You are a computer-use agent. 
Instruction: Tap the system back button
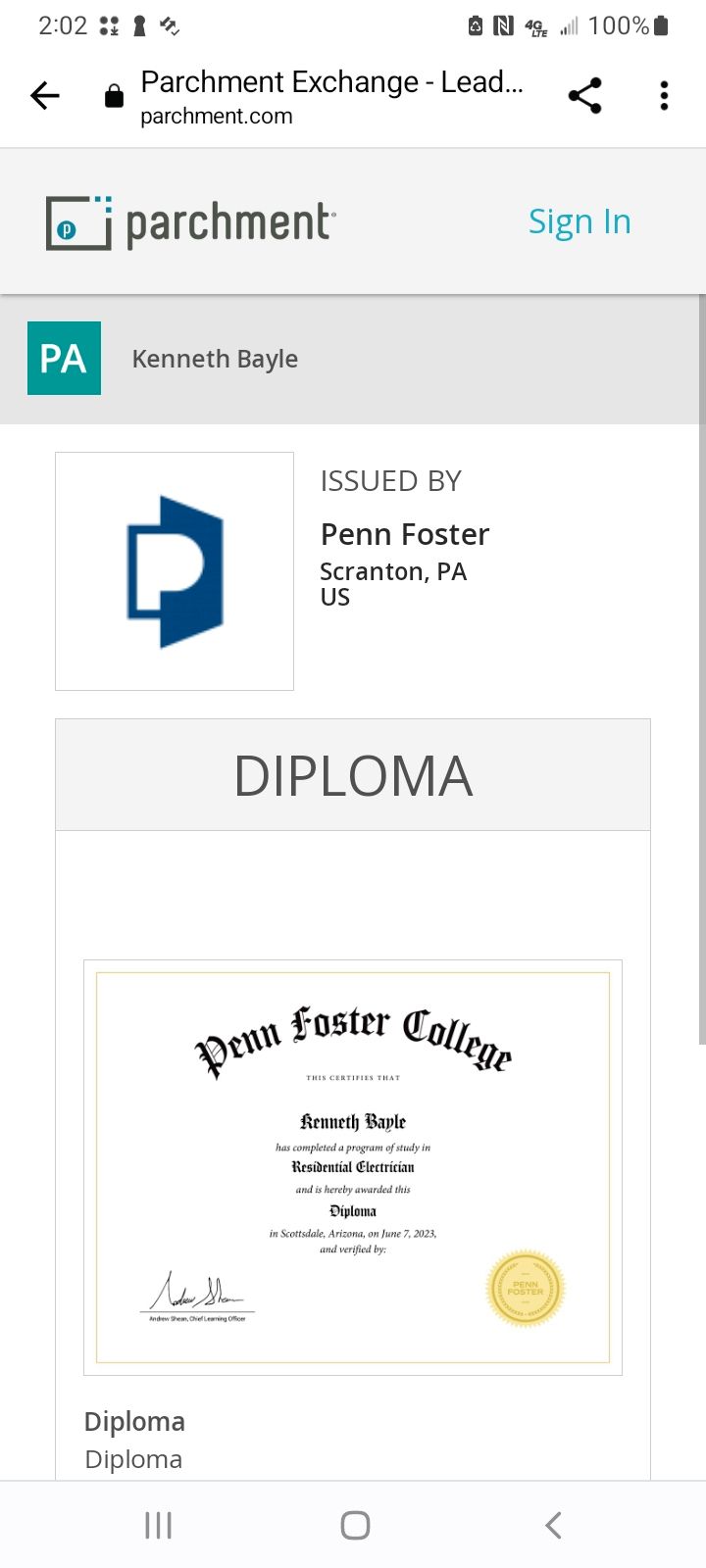tap(553, 1525)
